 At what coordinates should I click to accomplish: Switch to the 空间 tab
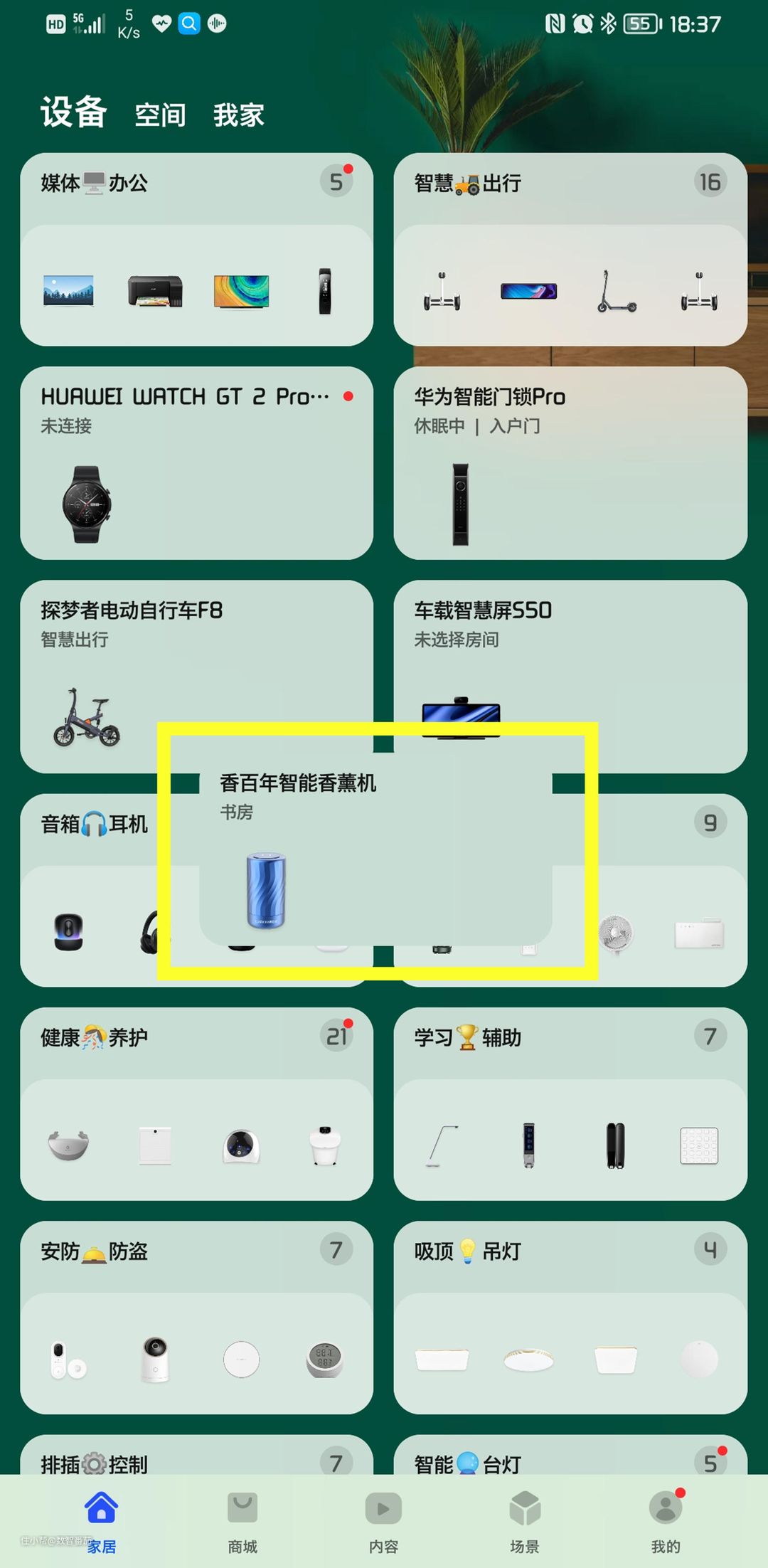[x=160, y=115]
